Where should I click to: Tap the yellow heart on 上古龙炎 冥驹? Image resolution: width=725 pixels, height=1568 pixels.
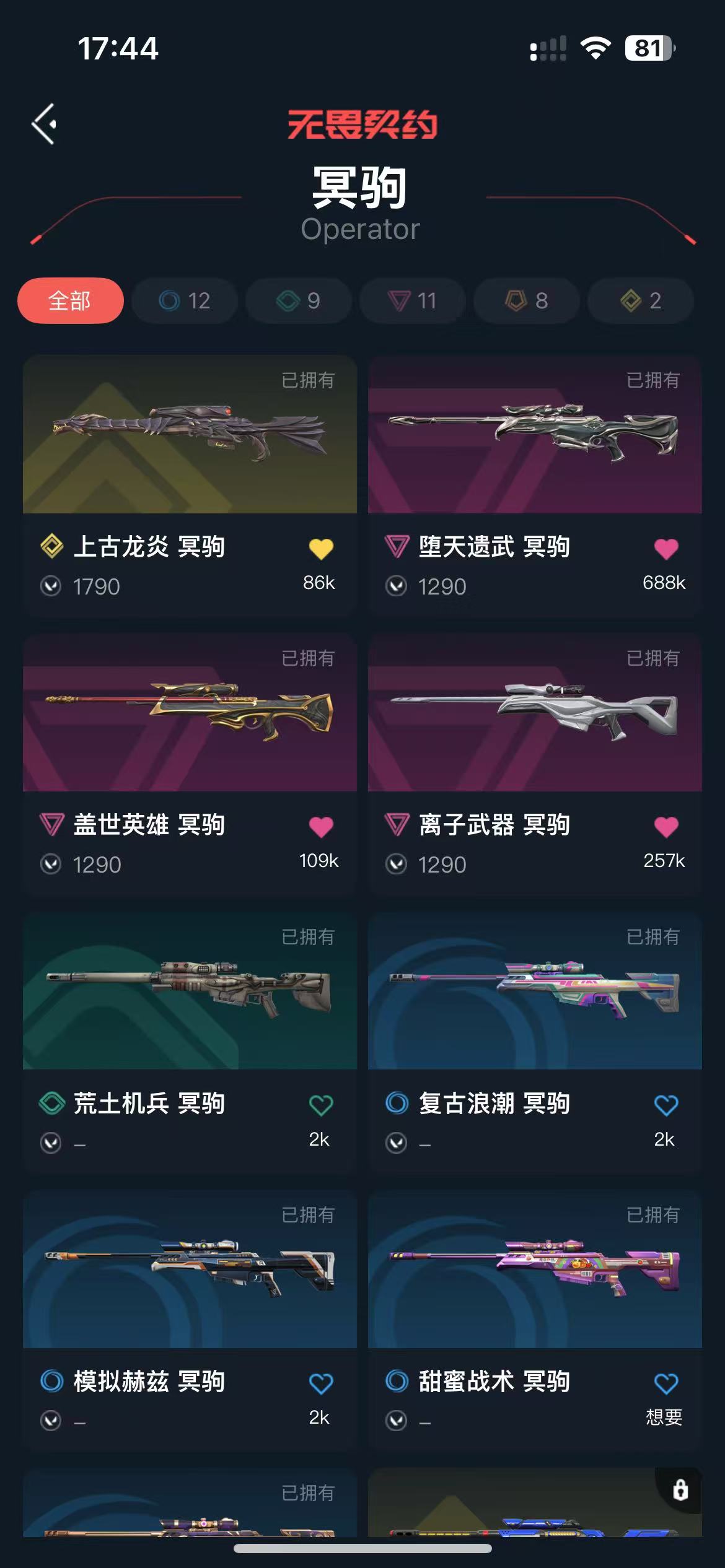click(x=321, y=549)
